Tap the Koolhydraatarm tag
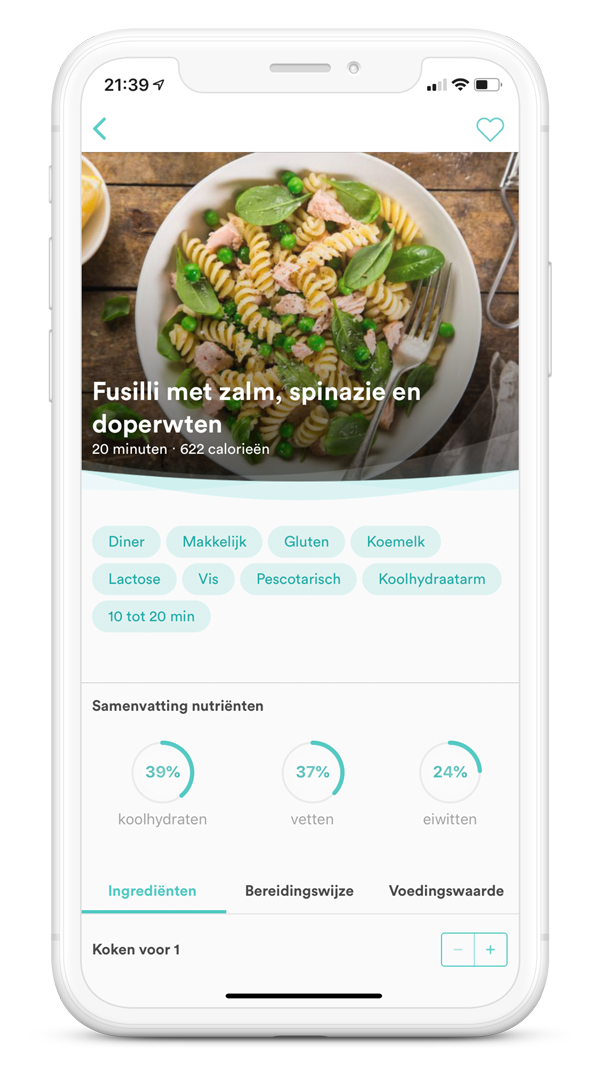Viewport: 600px width, 1065px height. click(431, 579)
